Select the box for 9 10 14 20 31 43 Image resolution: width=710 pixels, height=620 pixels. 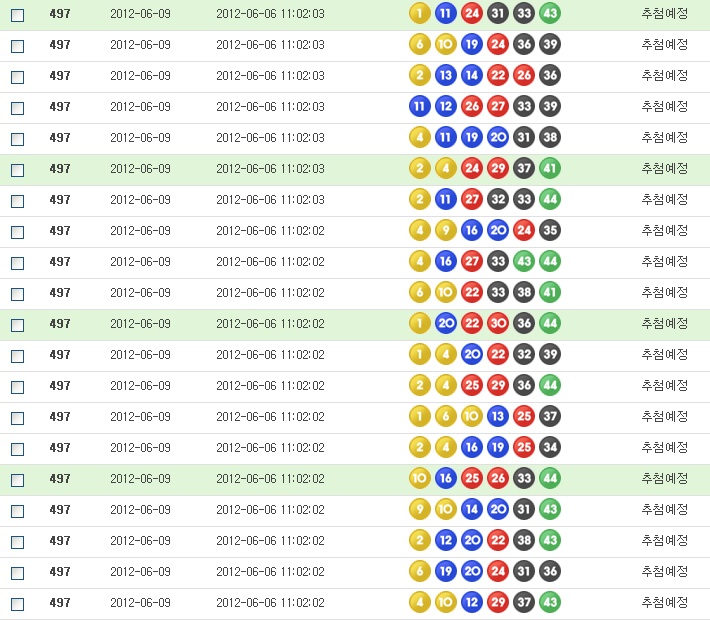coord(17,511)
